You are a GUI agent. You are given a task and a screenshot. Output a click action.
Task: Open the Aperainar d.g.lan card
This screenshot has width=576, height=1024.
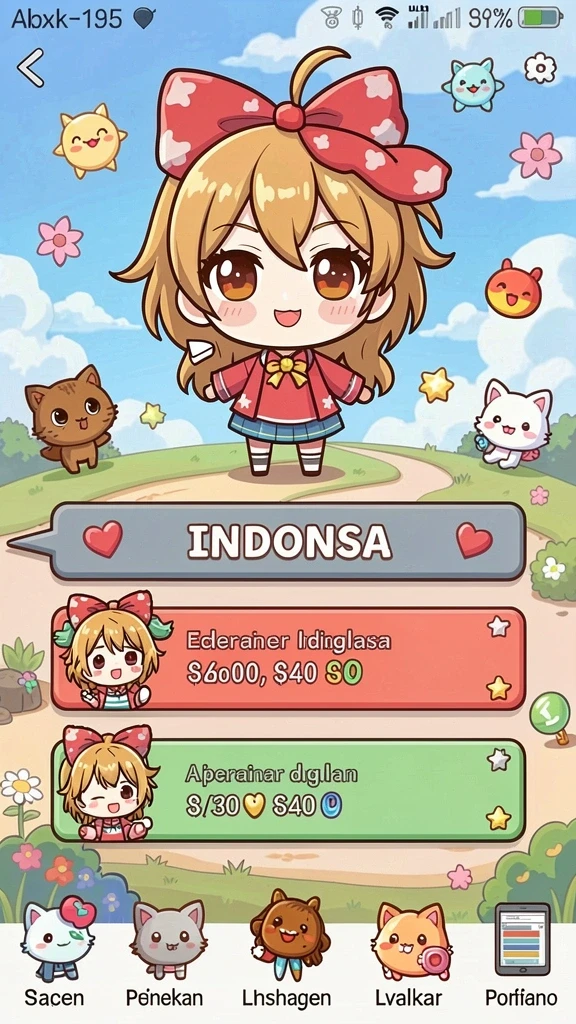288,790
